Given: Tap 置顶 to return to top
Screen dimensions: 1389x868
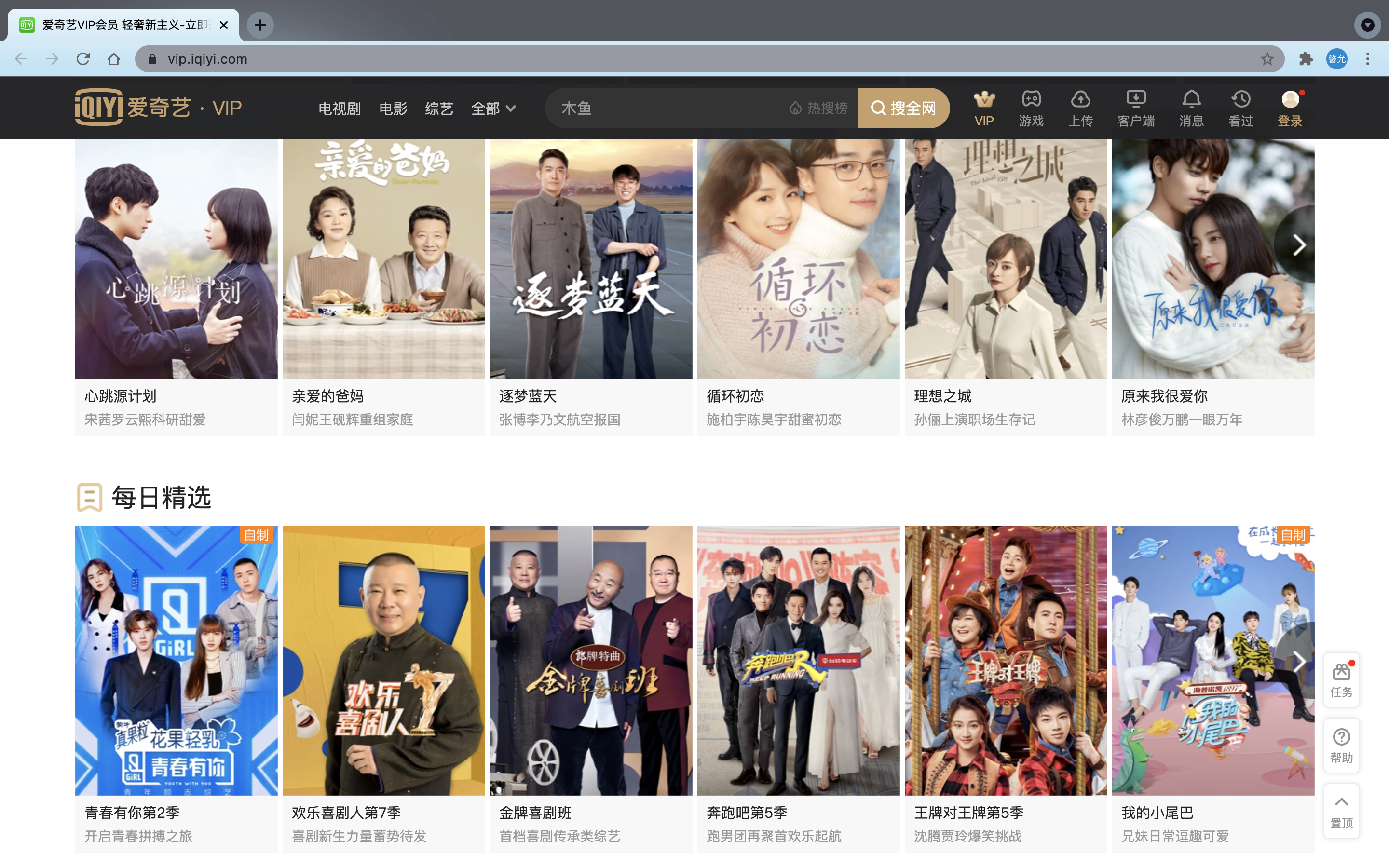Looking at the screenshot, I should (1341, 811).
